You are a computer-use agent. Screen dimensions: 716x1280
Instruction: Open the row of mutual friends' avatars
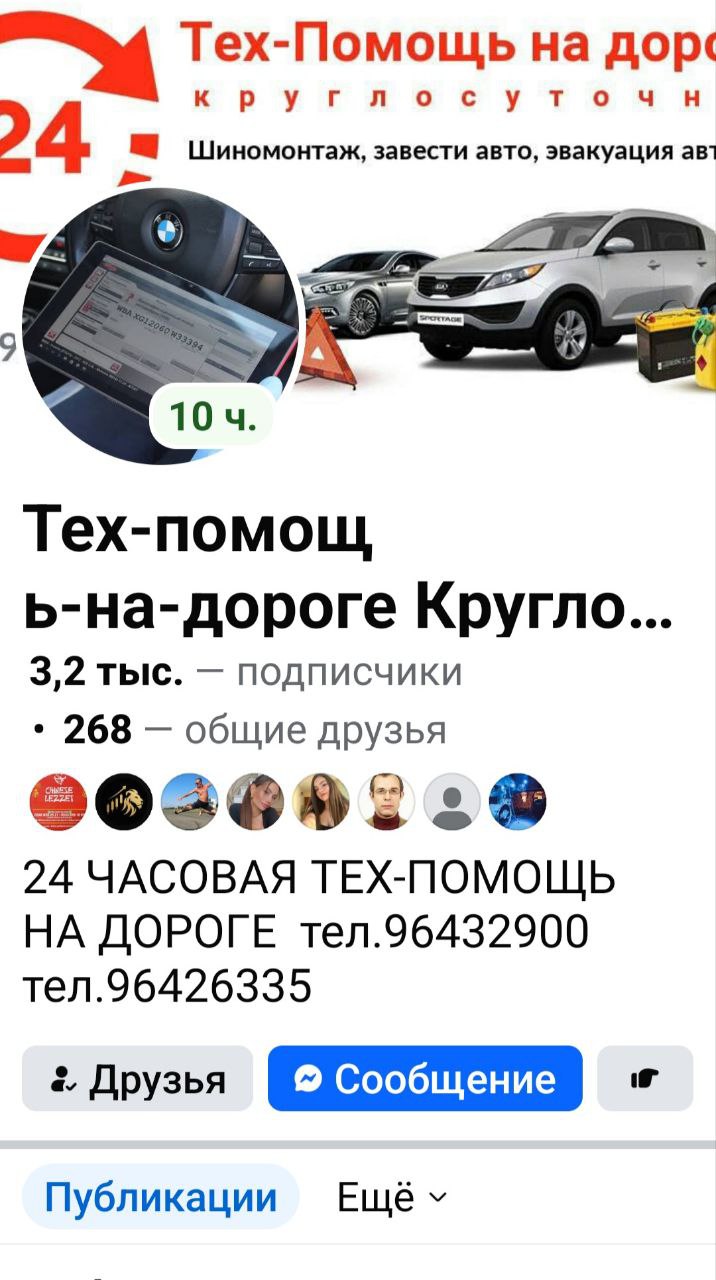coord(288,802)
